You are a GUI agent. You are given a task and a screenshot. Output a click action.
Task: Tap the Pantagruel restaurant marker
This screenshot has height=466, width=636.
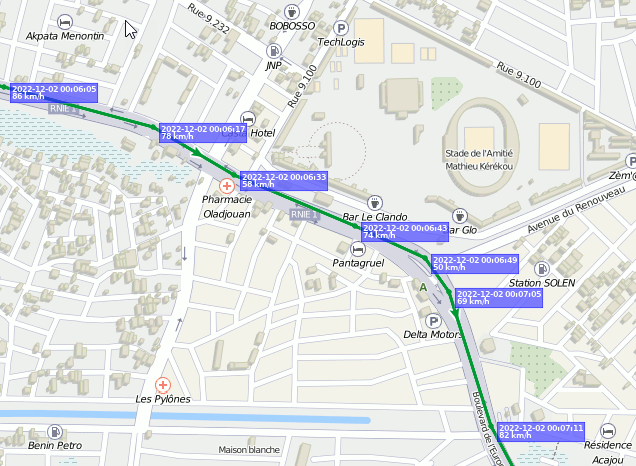358,248
